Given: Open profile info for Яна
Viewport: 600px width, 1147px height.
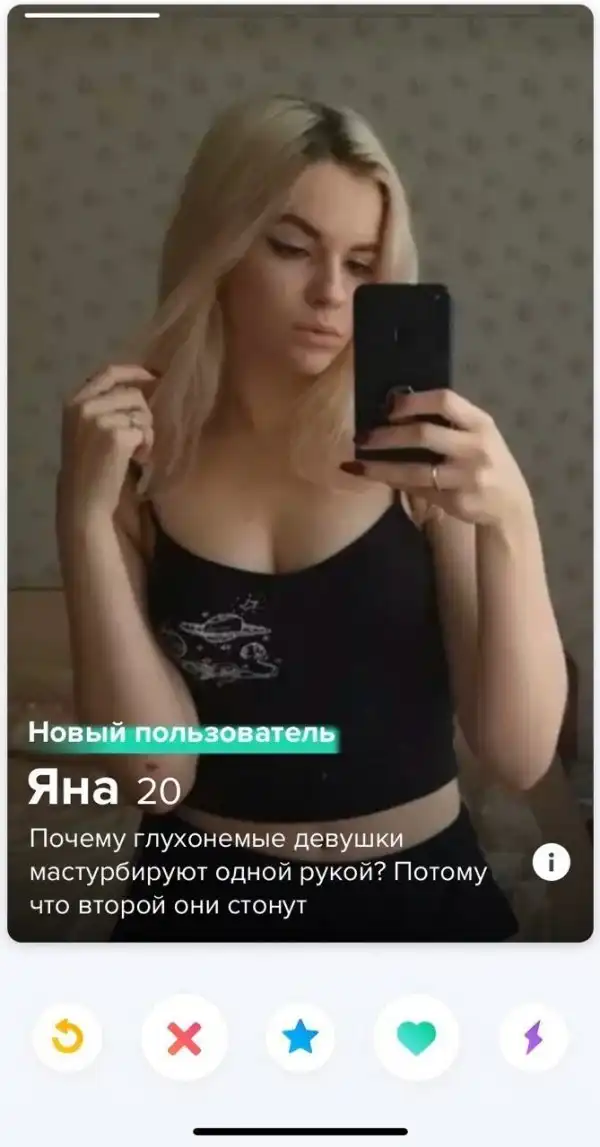Looking at the screenshot, I should click(551, 862).
